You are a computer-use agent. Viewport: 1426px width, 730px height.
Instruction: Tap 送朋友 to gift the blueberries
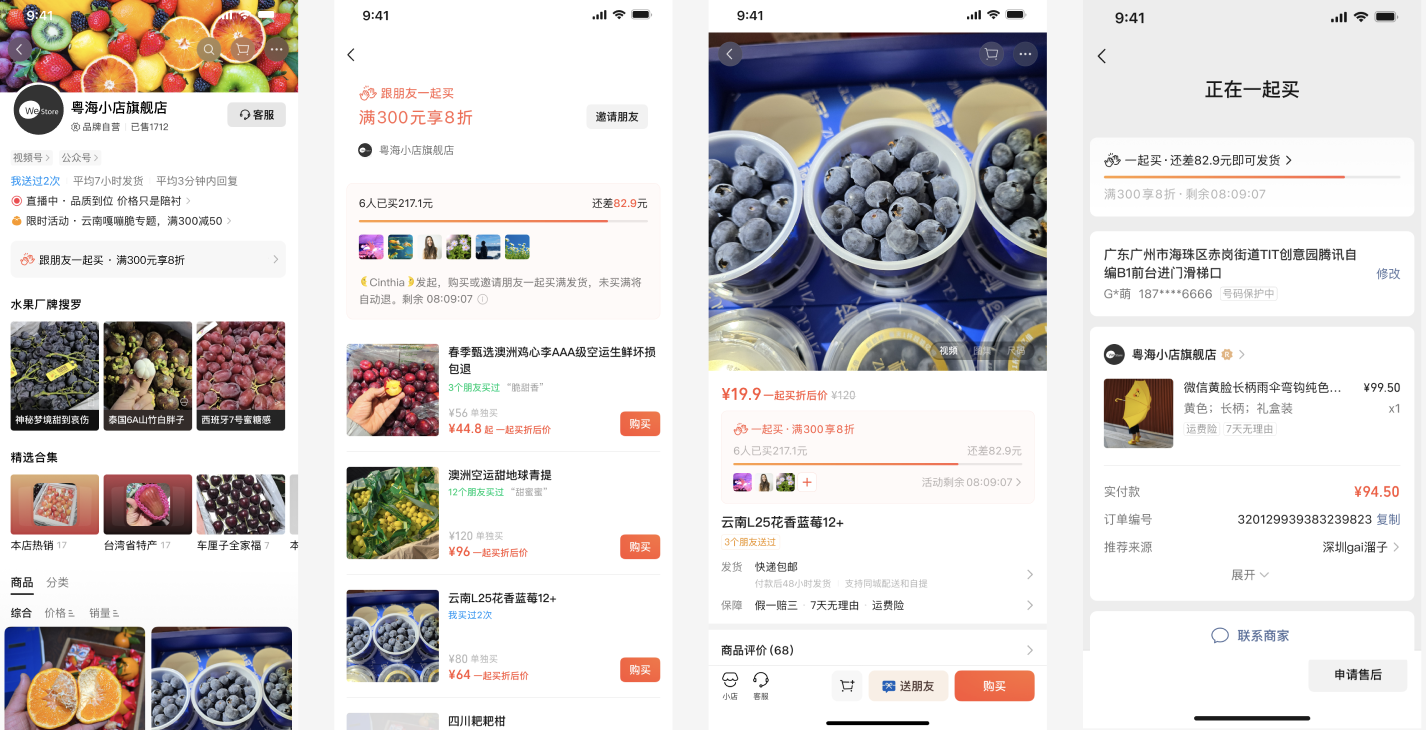(908, 686)
